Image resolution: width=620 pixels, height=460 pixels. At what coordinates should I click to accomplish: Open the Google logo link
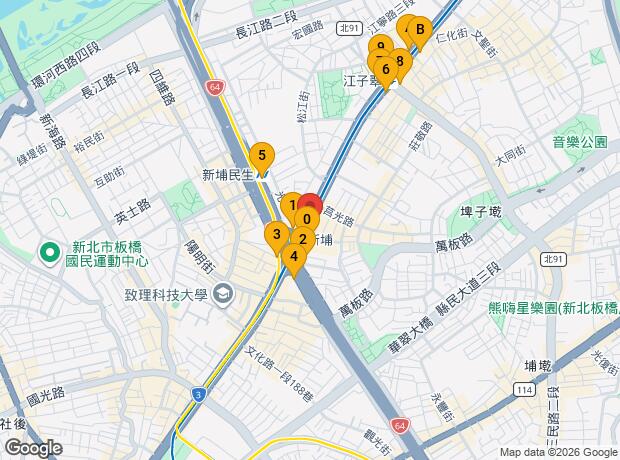[33, 449]
